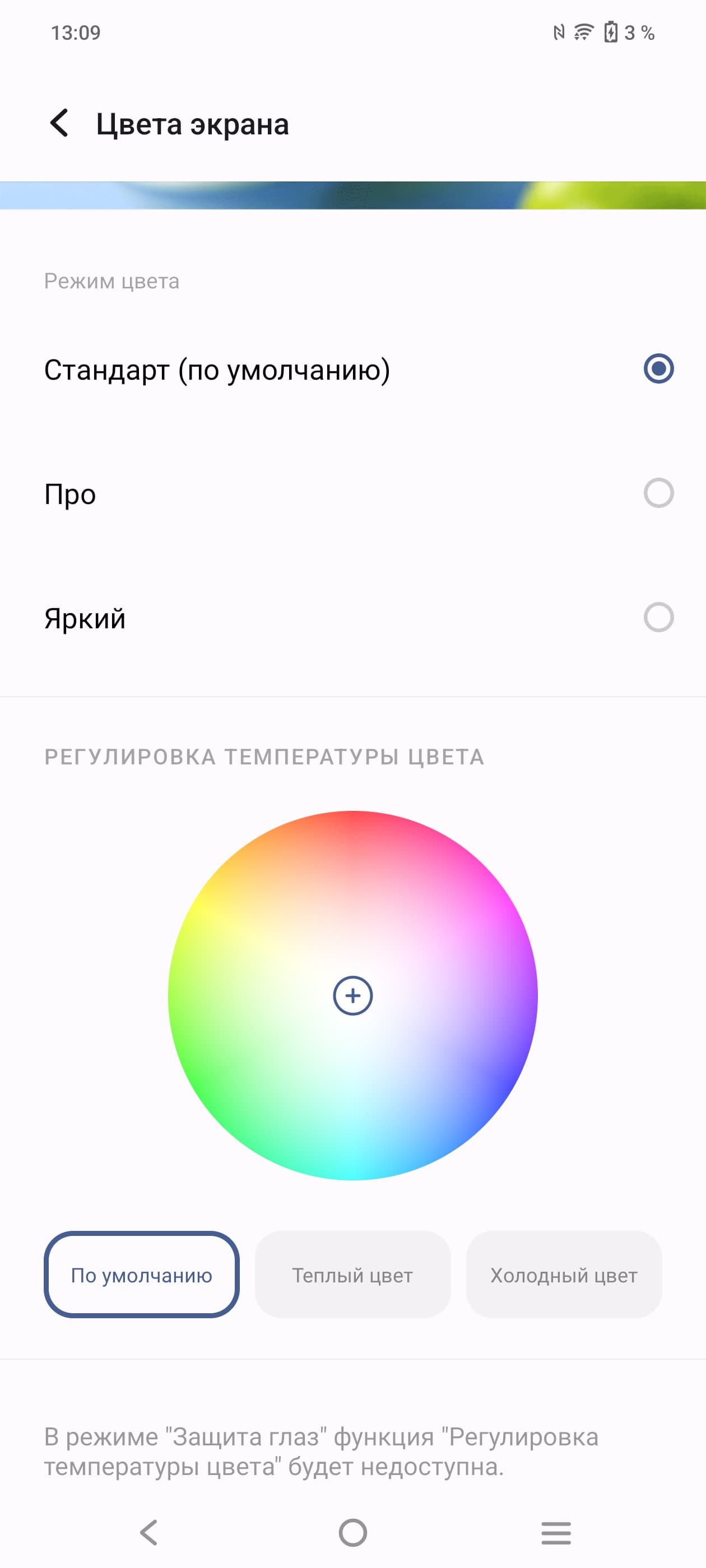Set color temperature to По умолчанию
The height and width of the screenshot is (1568, 706).
[141, 1275]
